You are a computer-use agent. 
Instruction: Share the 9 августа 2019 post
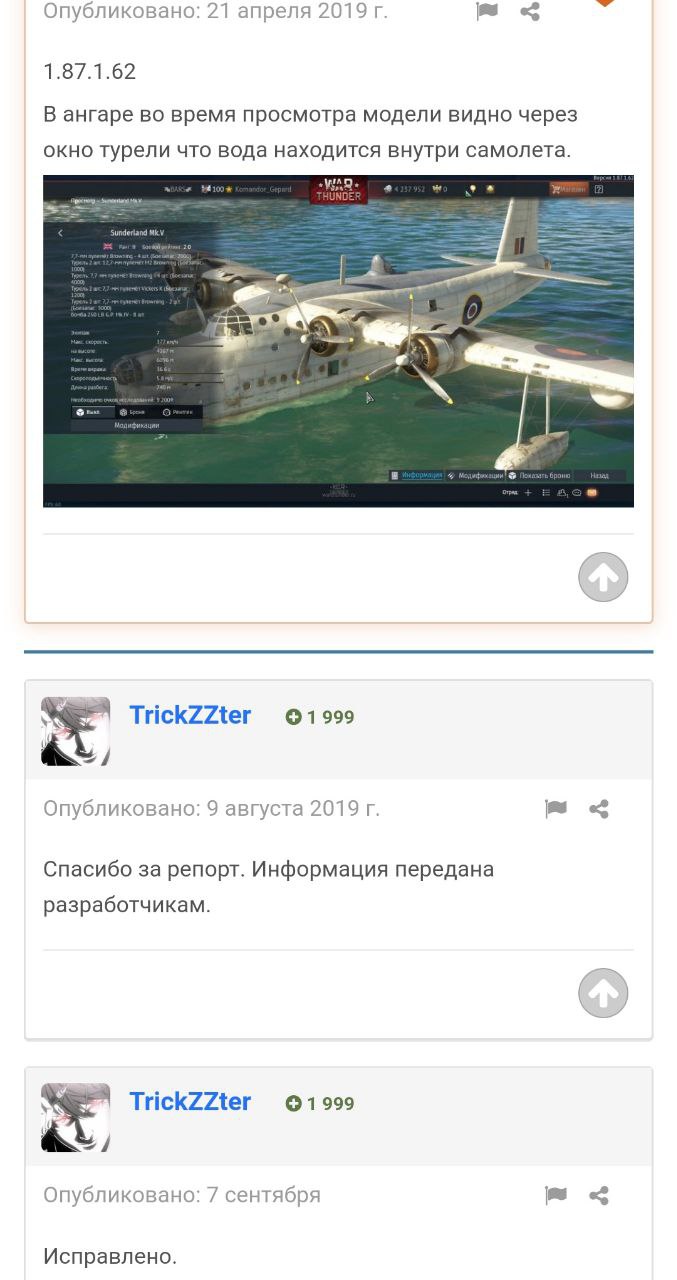[599, 809]
